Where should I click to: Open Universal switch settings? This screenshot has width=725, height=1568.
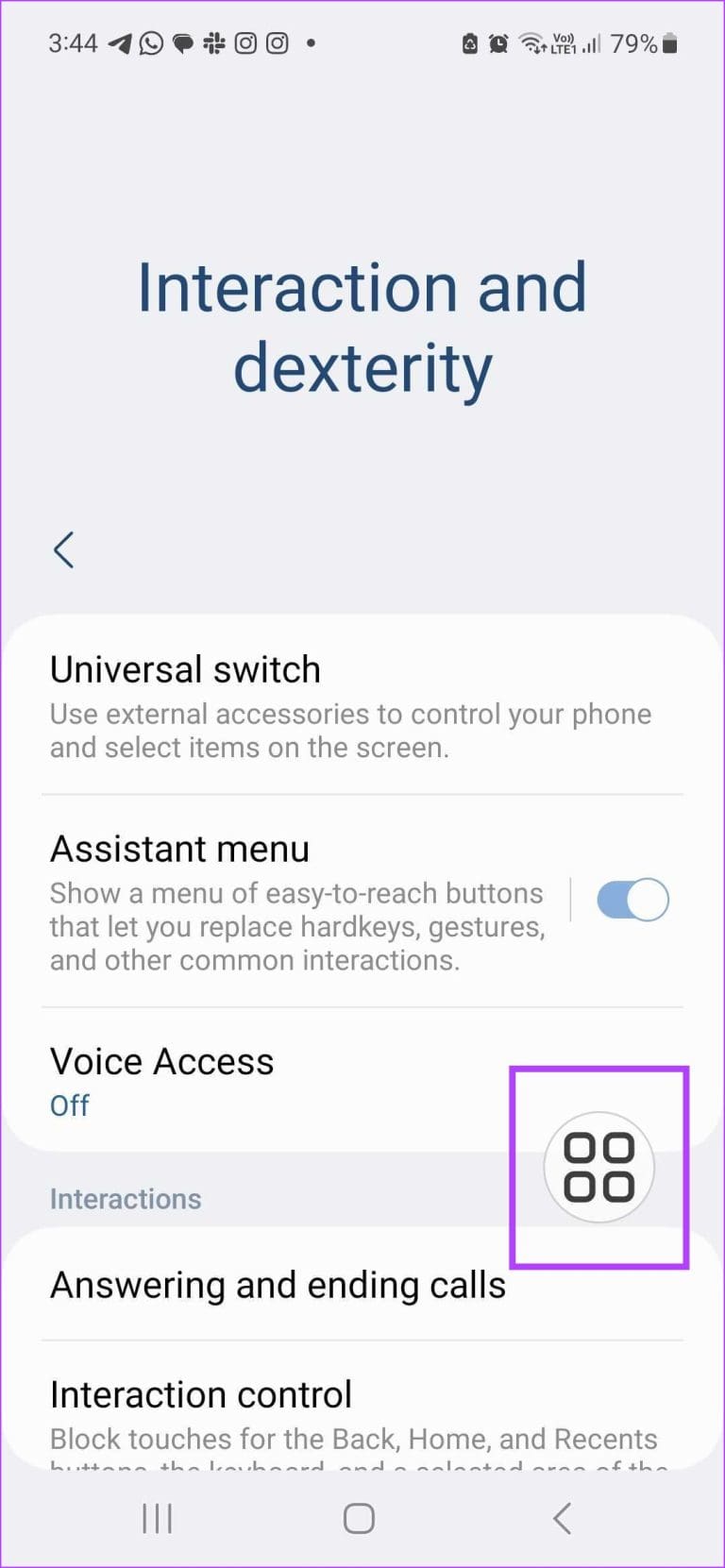click(x=349, y=706)
